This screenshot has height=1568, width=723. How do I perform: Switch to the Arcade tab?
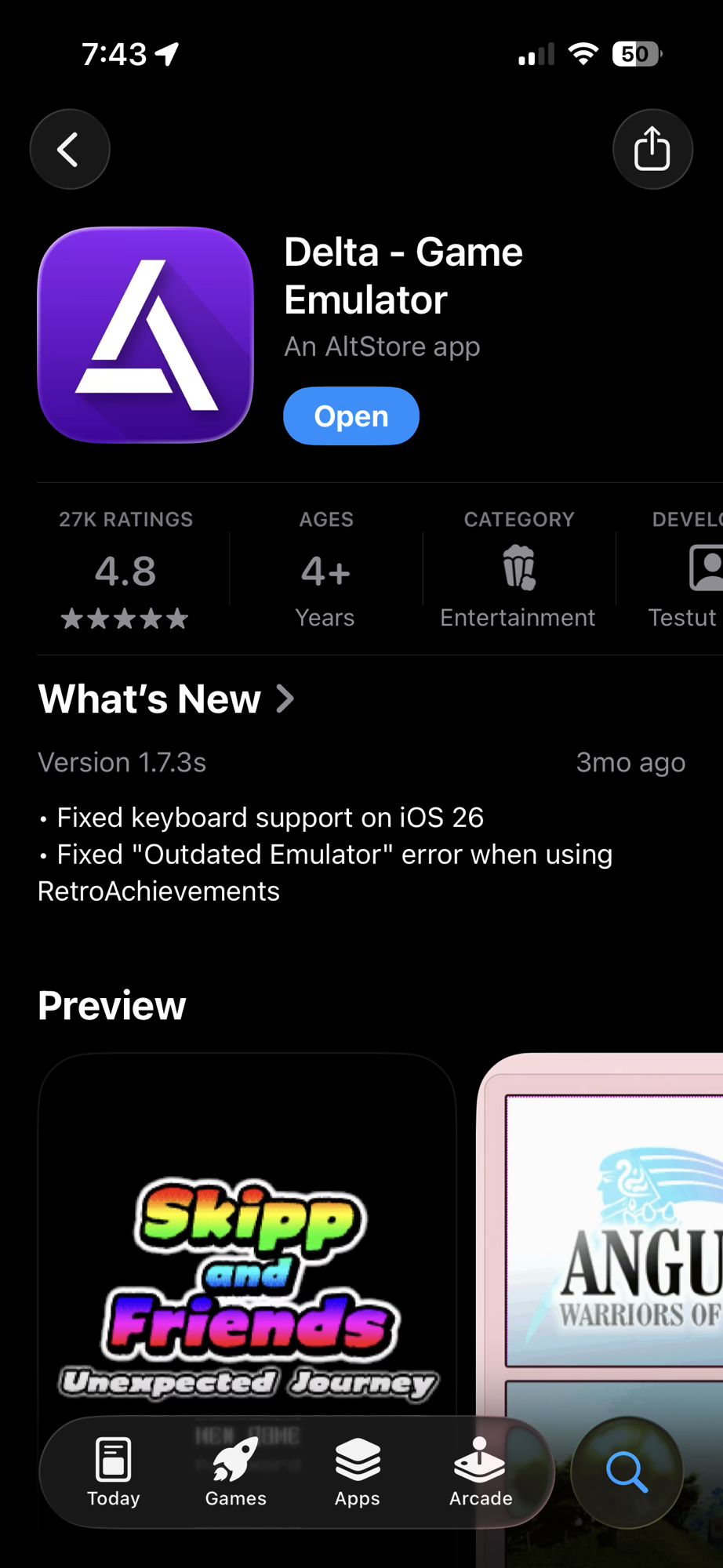click(x=480, y=1472)
